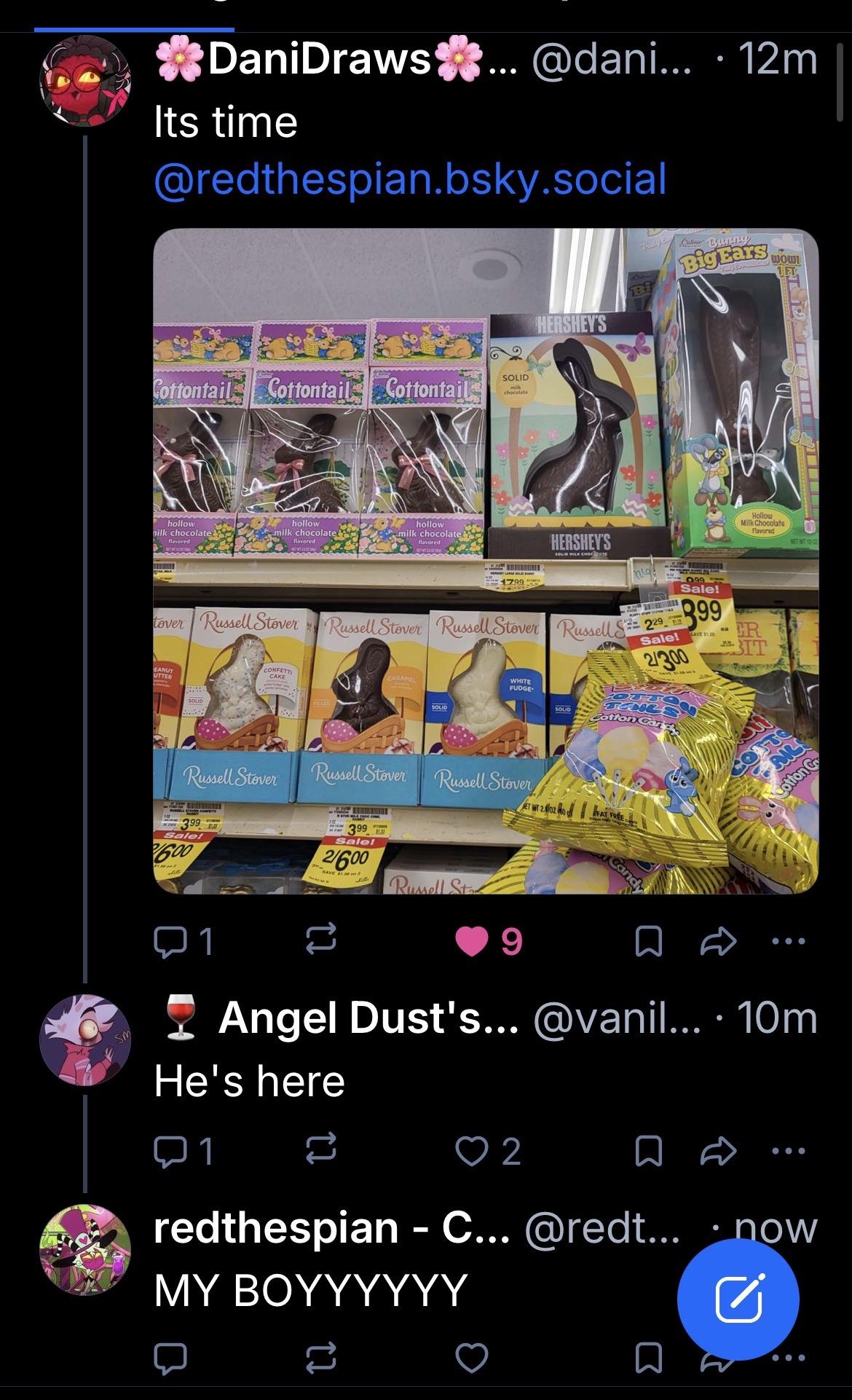This screenshot has height=1400, width=852.
Task: Share the "He's here" reply
Action: 717,1152
